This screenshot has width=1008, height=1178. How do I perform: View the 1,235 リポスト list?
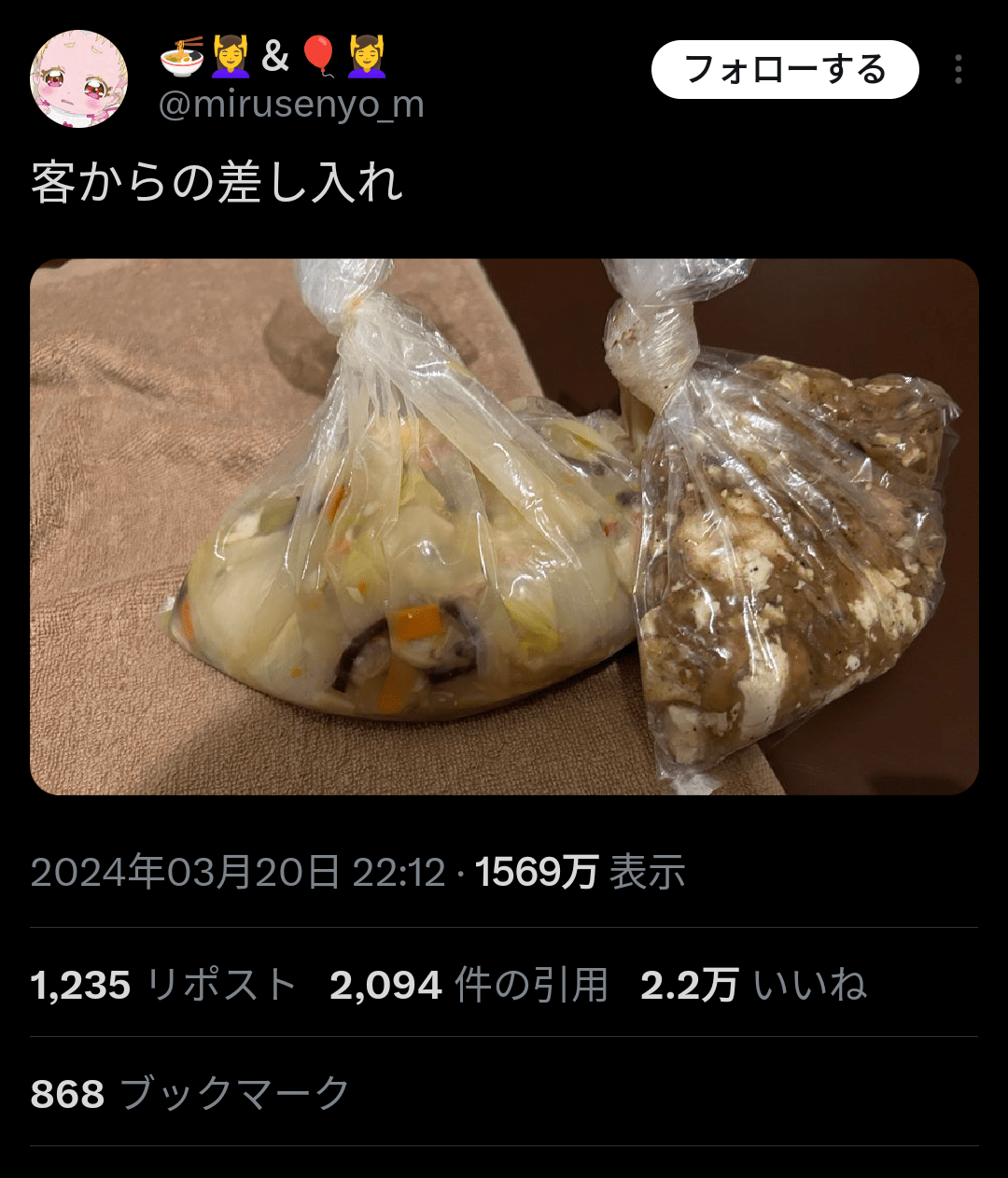[163, 985]
